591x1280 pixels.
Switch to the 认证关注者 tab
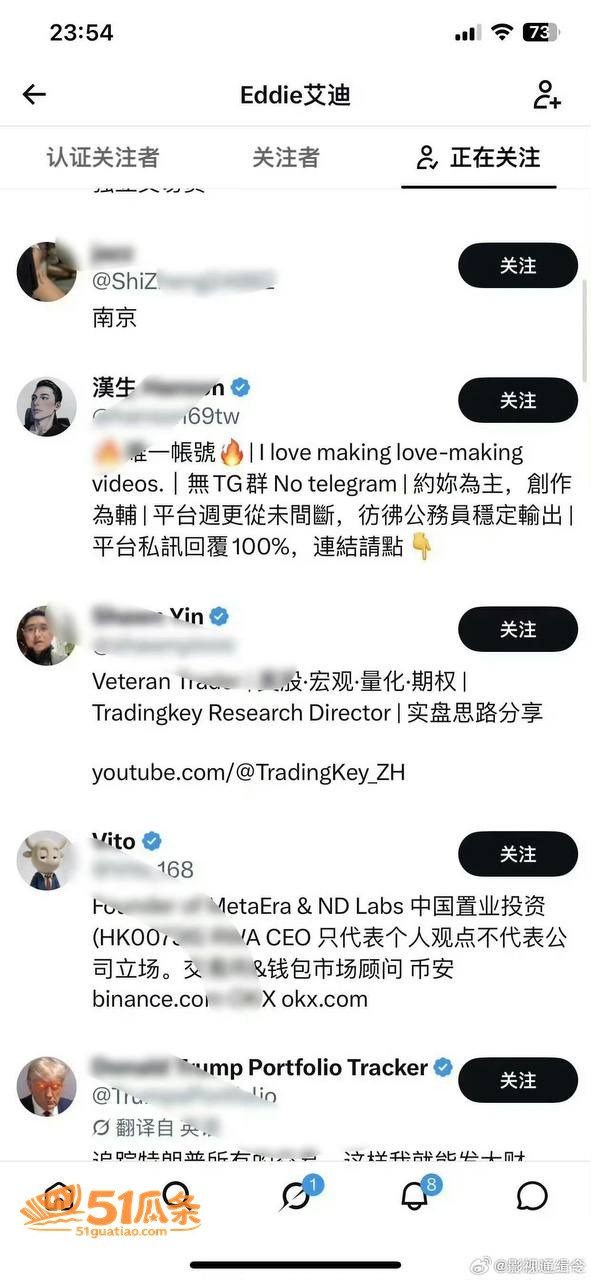click(103, 157)
